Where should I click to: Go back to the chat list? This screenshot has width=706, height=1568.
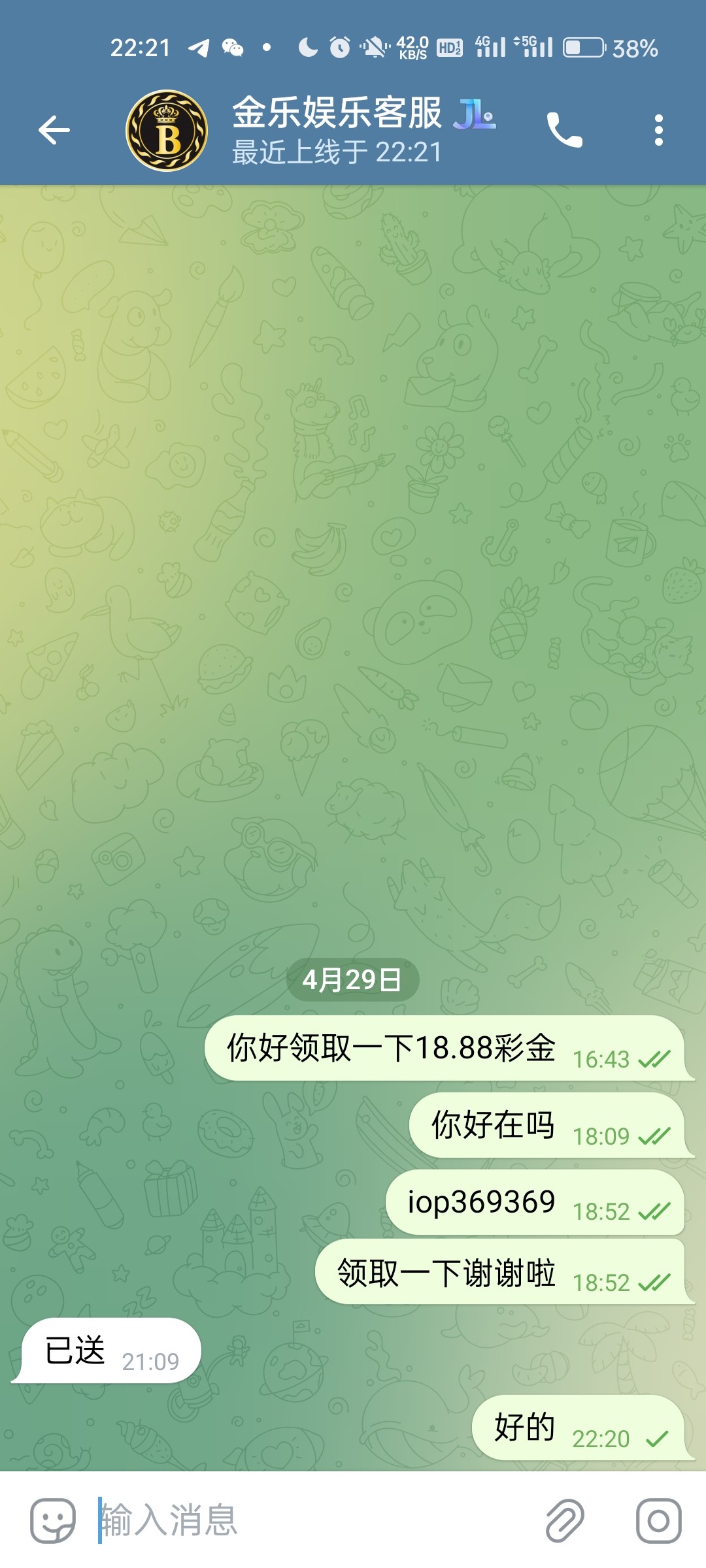[x=54, y=130]
